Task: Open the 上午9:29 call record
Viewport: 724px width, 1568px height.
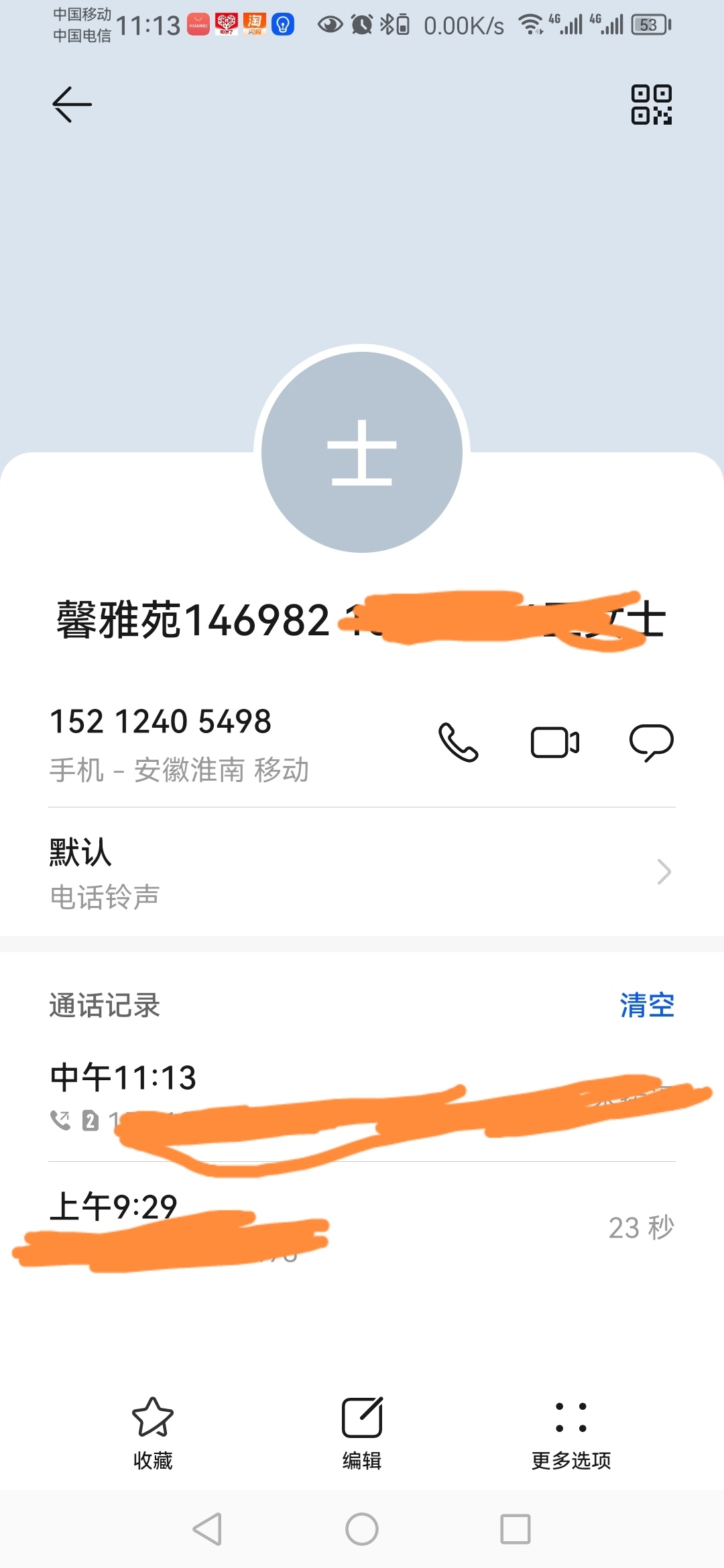Action: (x=362, y=1226)
